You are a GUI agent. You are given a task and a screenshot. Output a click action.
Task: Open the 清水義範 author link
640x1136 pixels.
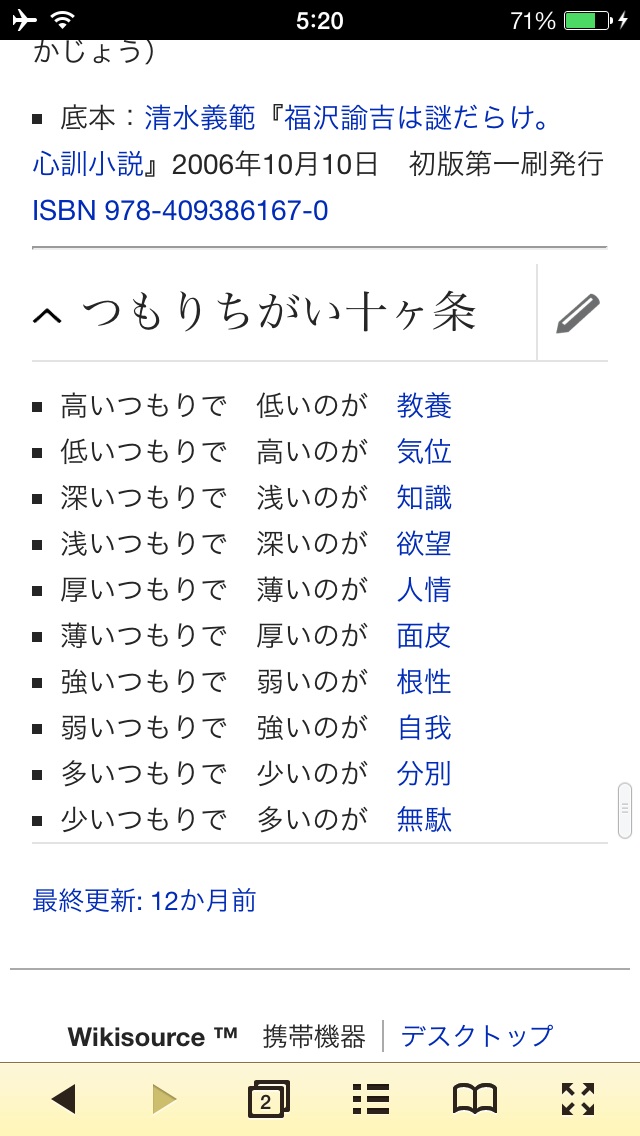coord(200,118)
